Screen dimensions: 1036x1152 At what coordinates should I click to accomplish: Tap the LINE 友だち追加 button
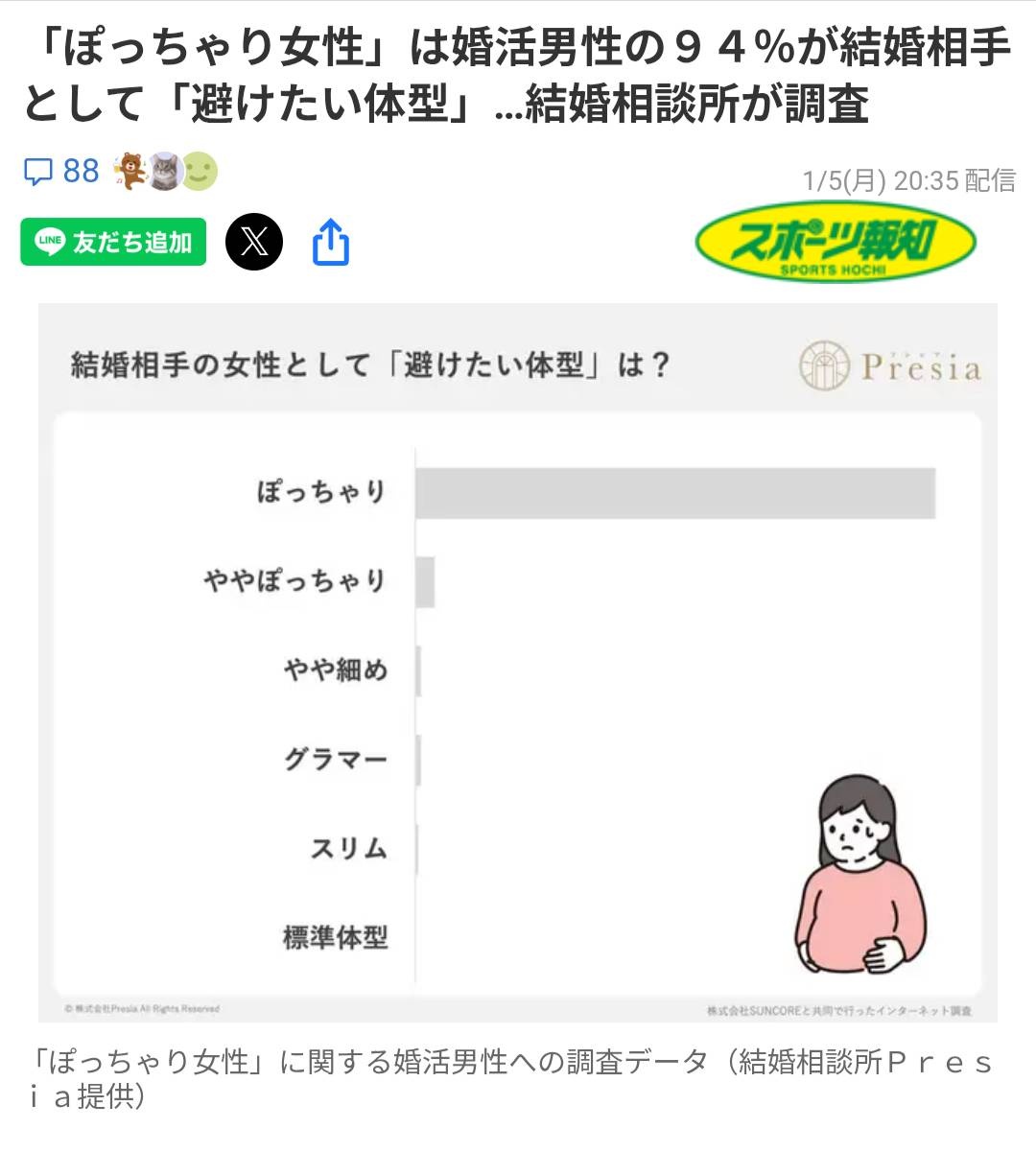click(113, 242)
